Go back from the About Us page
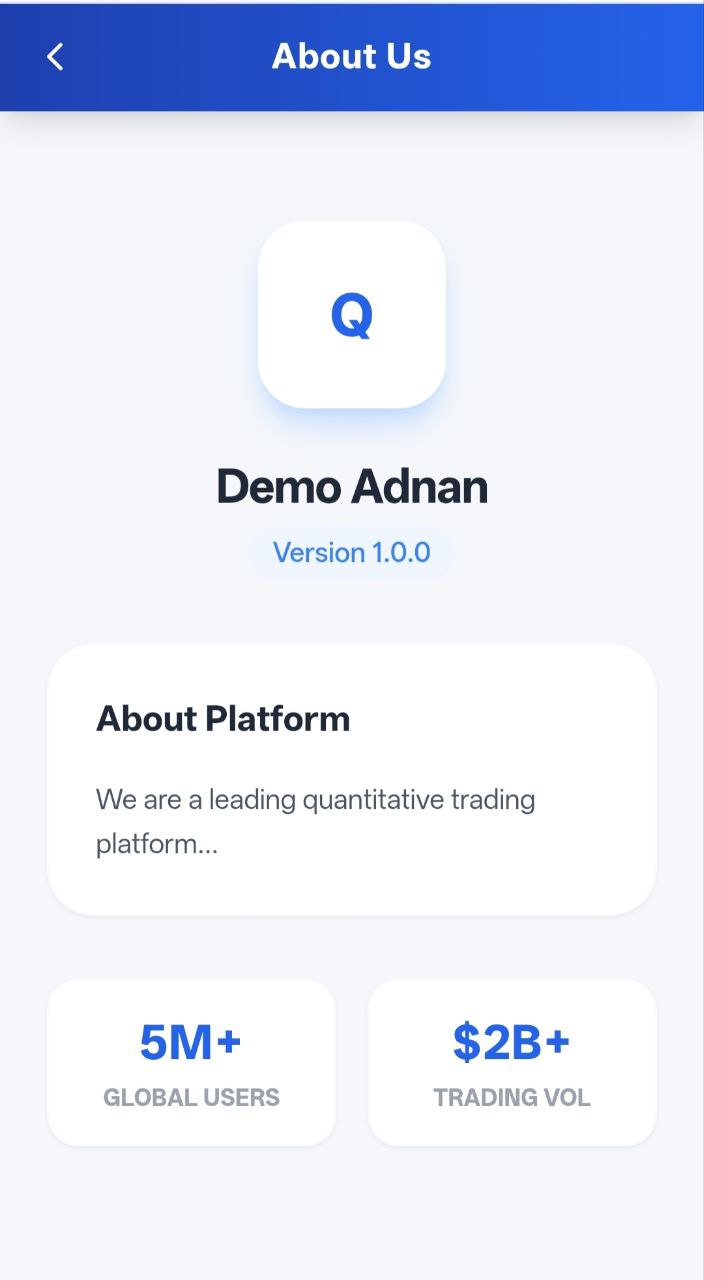 [x=55, y=57]
